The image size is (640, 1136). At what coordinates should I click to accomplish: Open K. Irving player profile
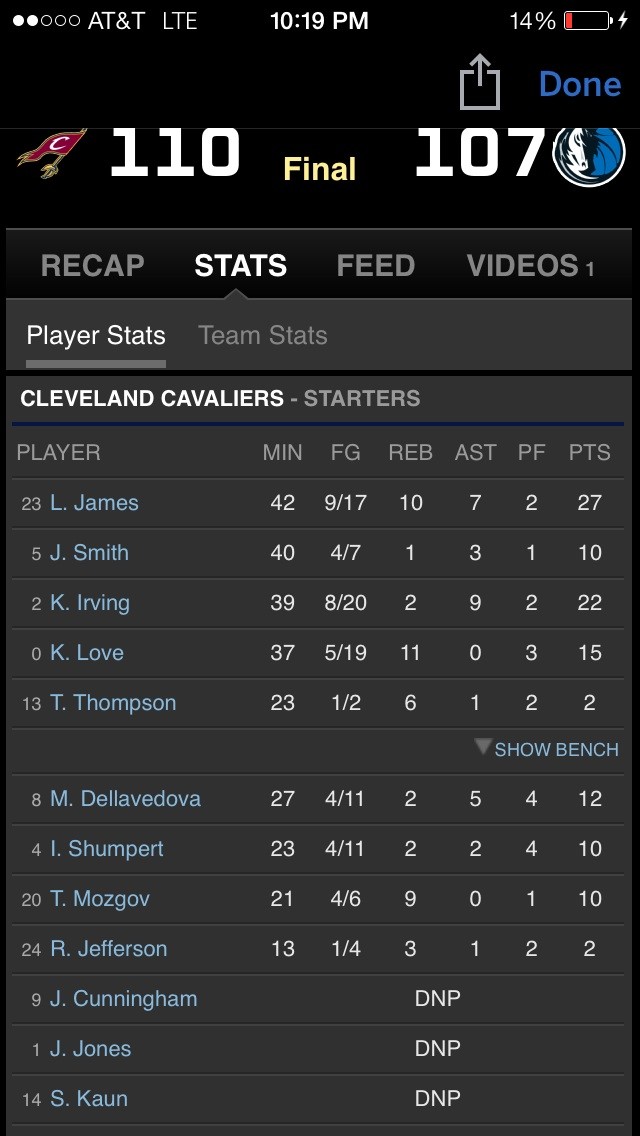click(90, 603)
